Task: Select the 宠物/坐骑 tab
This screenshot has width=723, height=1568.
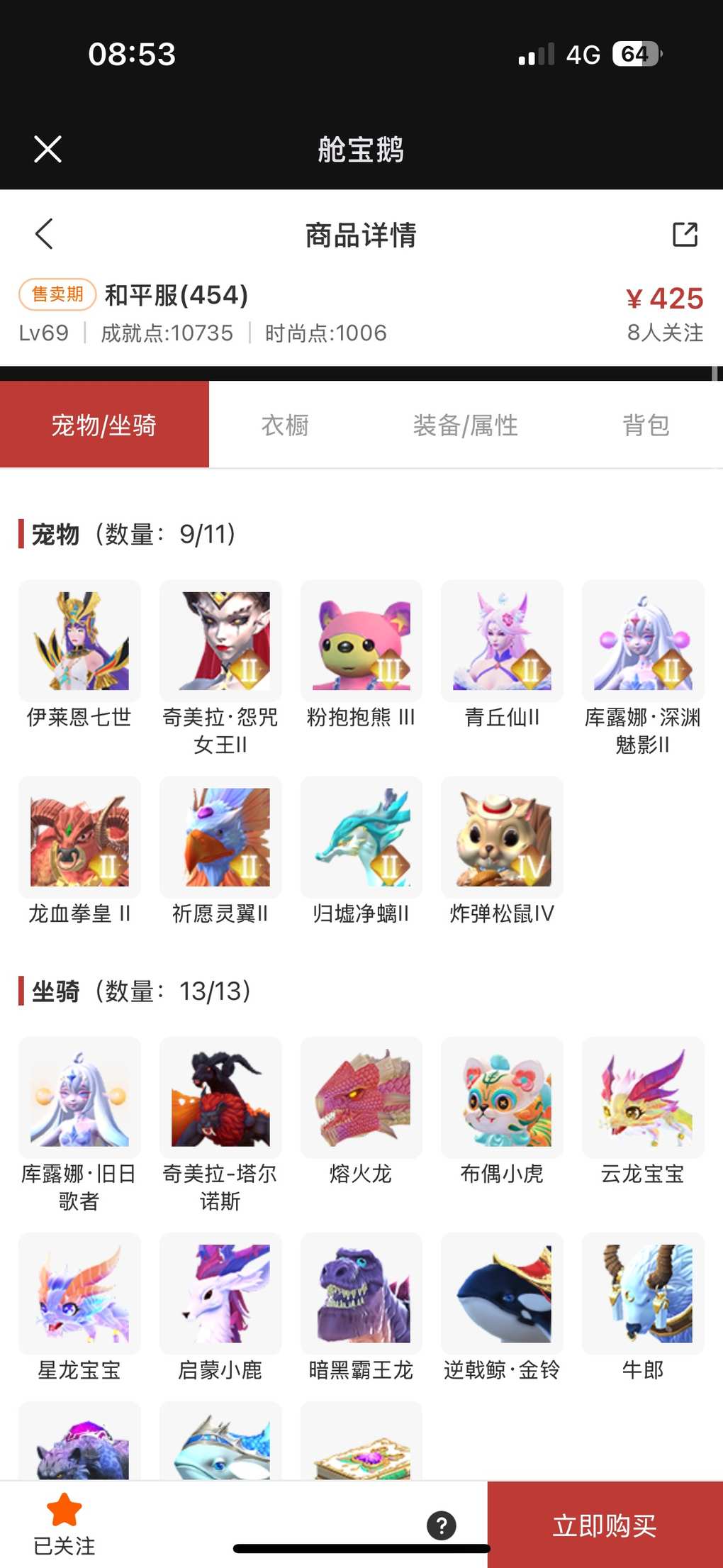Action: pos(104,426)
